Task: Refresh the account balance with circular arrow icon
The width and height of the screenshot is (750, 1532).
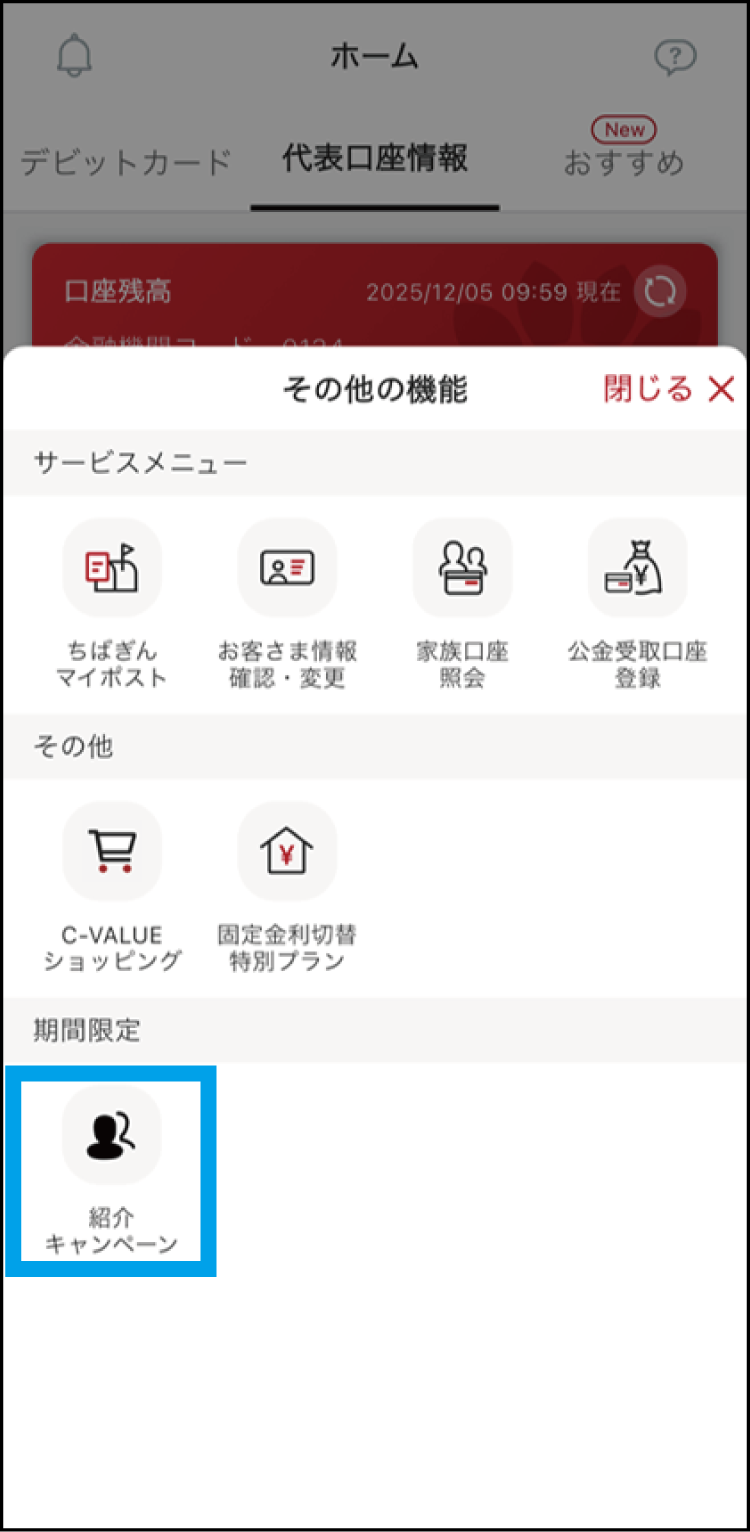Action: click(659, 292)
